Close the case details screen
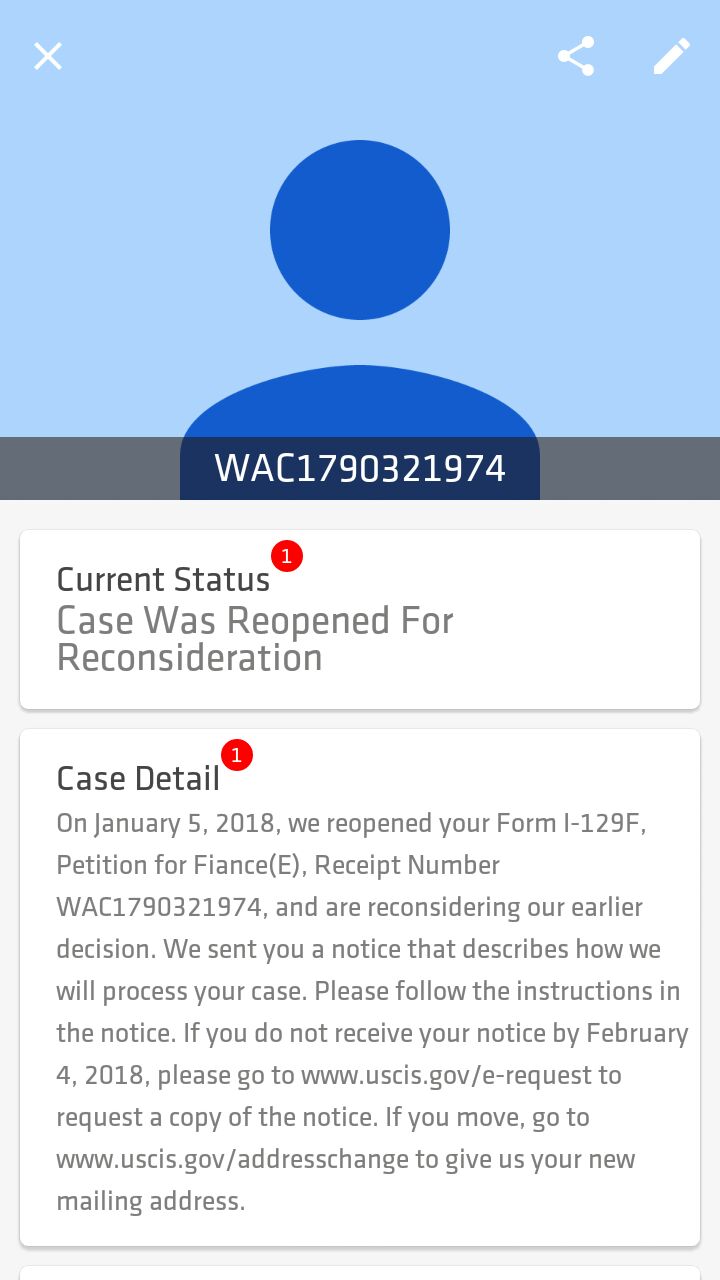720x1280 pixels. [48, 56]
